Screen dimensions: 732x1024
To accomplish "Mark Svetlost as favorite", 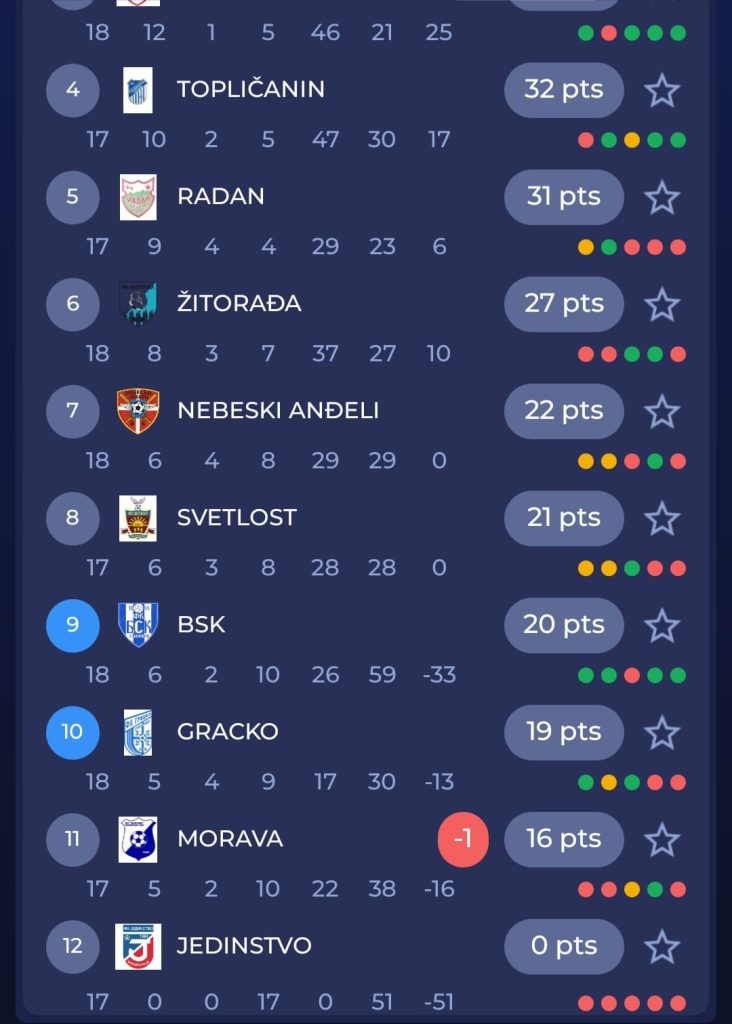I will pyautogui.click(x=662, y=518).
